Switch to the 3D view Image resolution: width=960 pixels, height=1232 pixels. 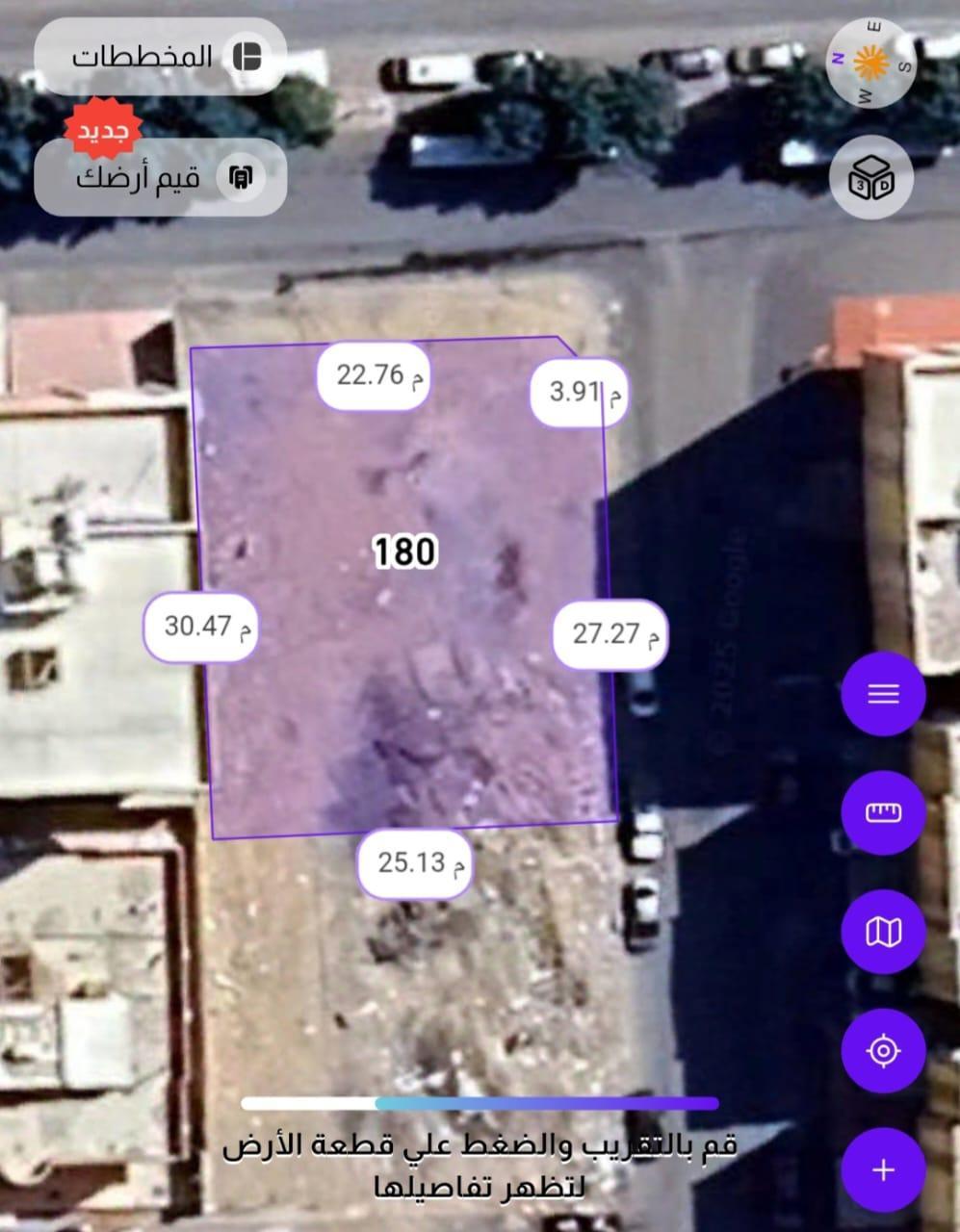[870, 178]
